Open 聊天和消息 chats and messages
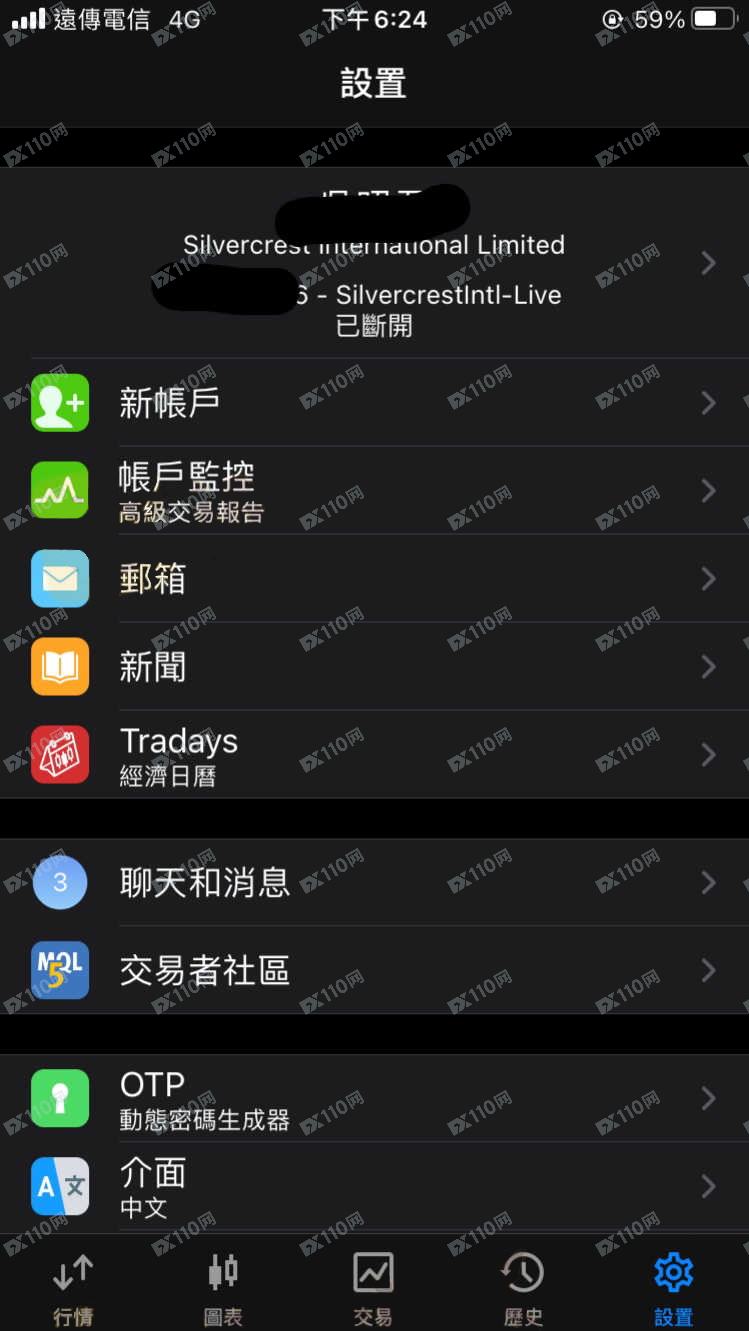The height and width of the screenshot is (1331, 749). pos(374,883)
